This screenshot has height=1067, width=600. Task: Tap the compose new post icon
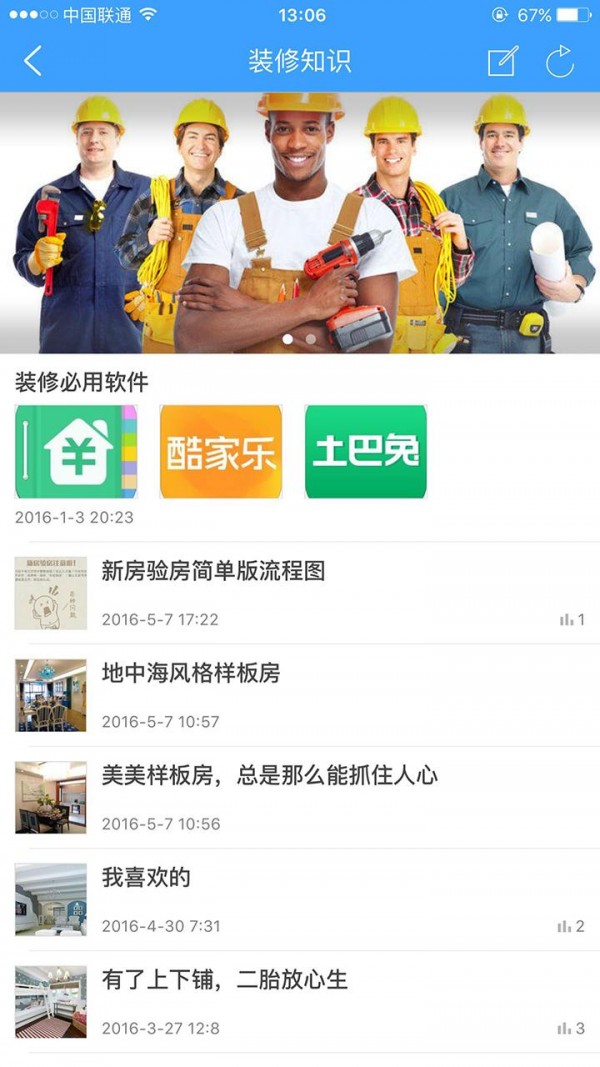[501, 62]
